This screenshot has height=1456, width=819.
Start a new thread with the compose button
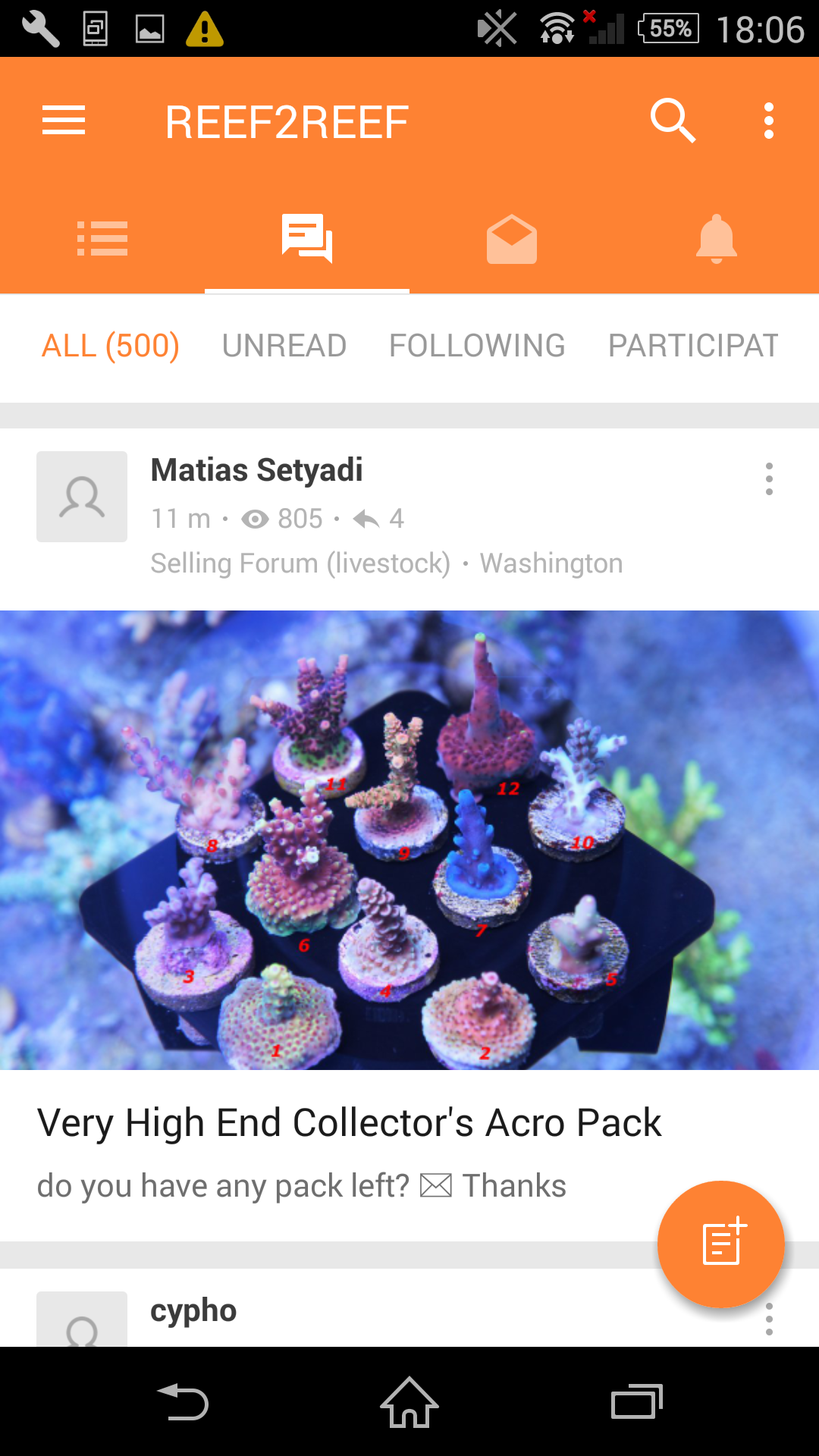720,1244
